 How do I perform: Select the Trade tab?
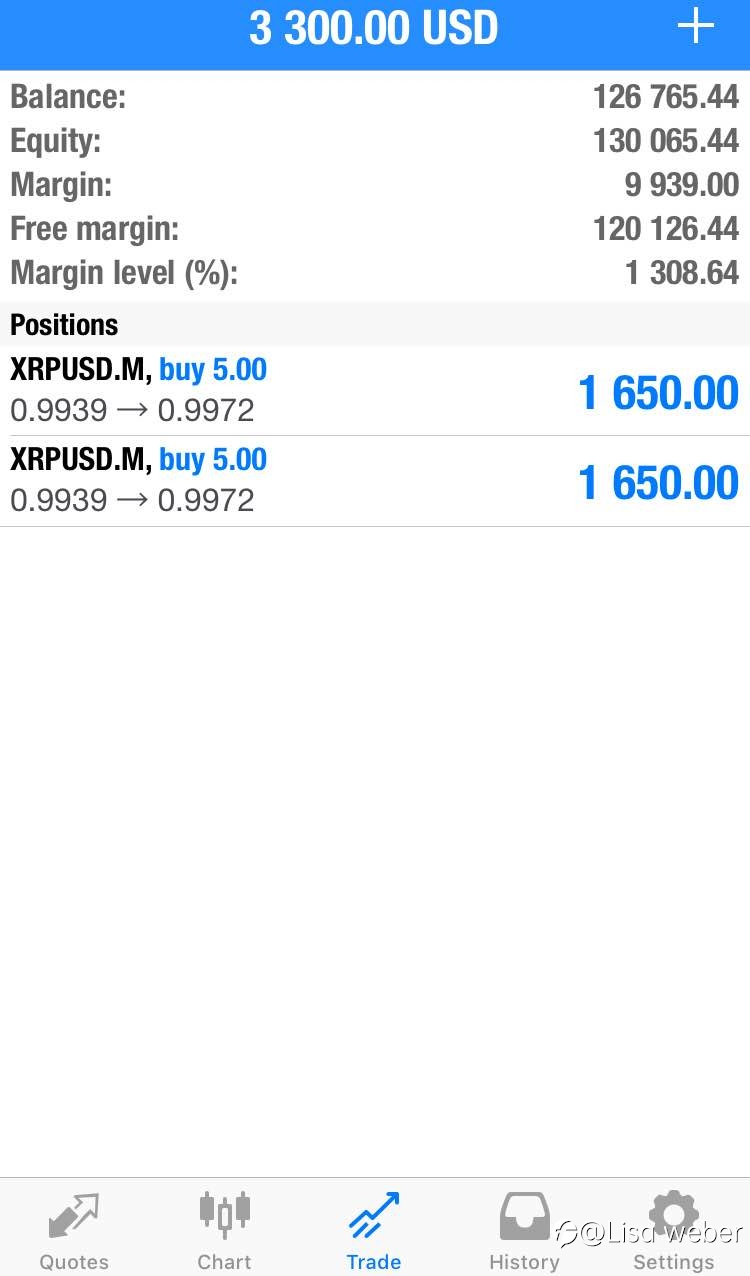374,1230
